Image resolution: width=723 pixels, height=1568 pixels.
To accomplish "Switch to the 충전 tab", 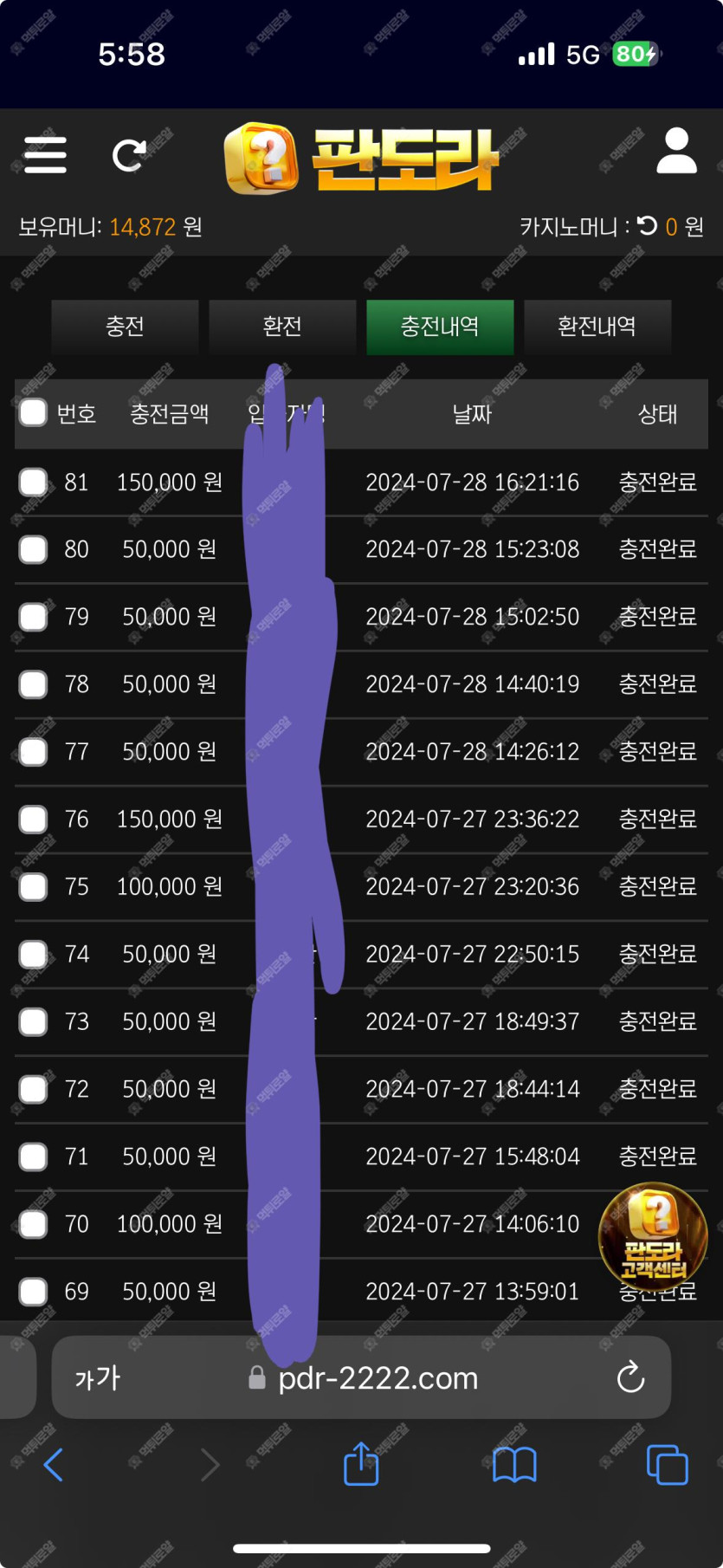I will pos(125,327).
